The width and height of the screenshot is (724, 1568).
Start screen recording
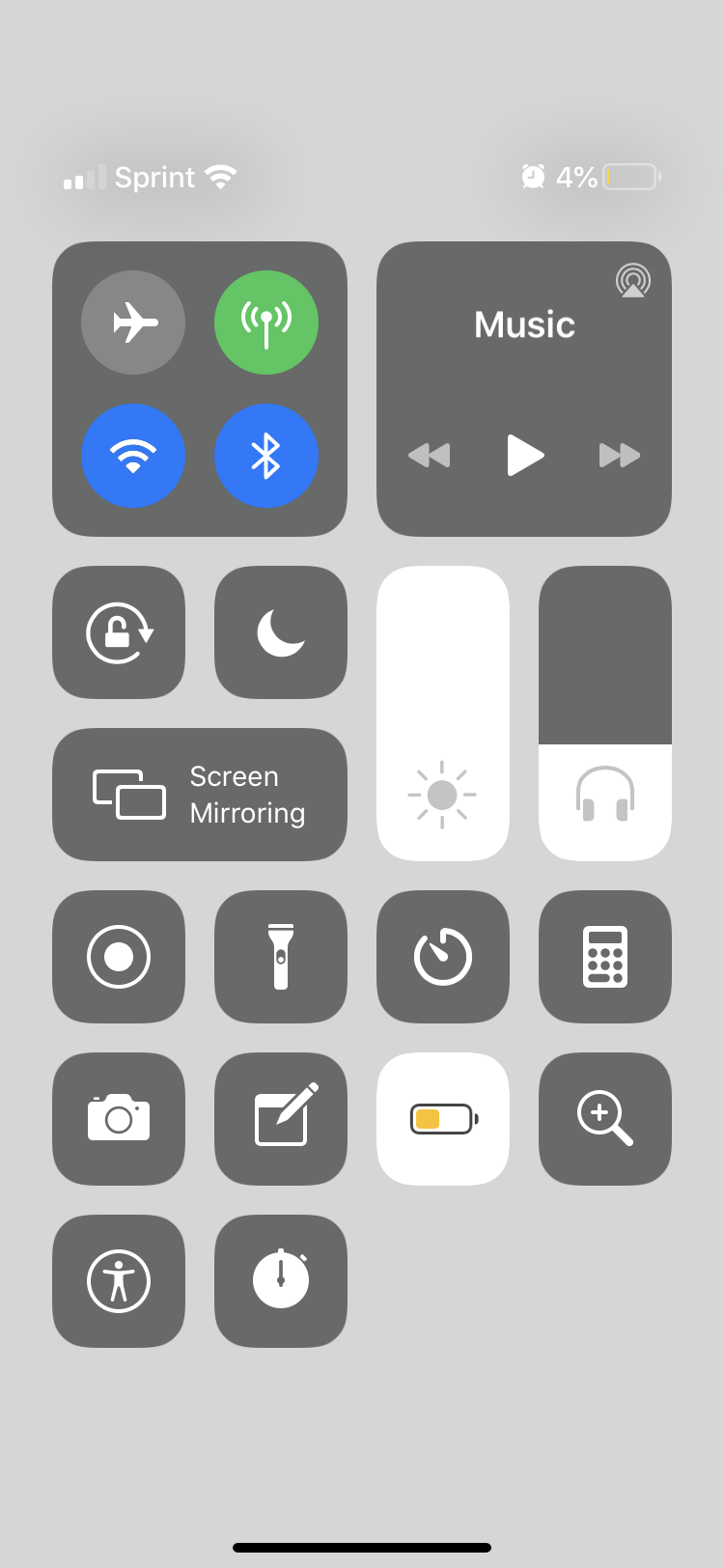[x=119, y=957]
